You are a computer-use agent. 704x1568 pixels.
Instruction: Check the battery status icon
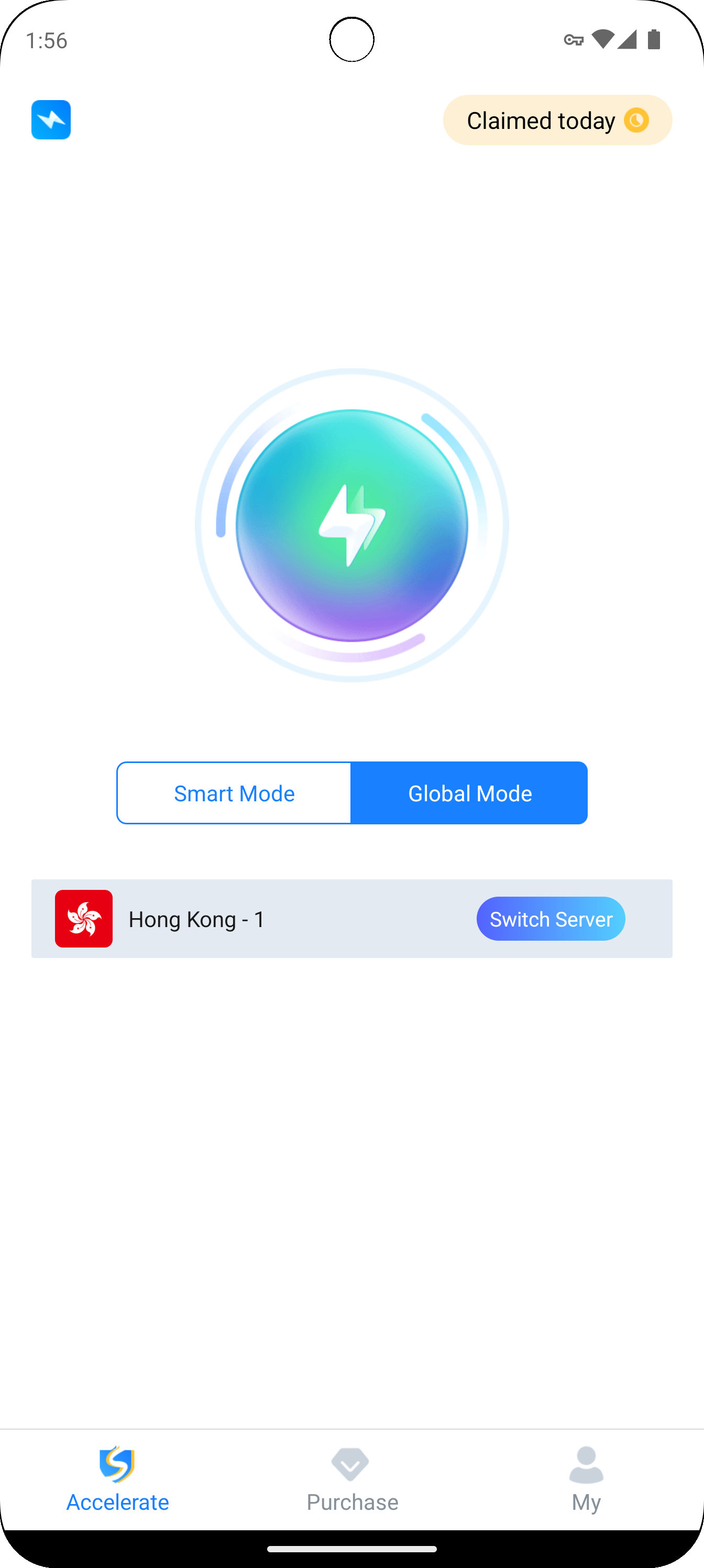click(x=654, y=39)
